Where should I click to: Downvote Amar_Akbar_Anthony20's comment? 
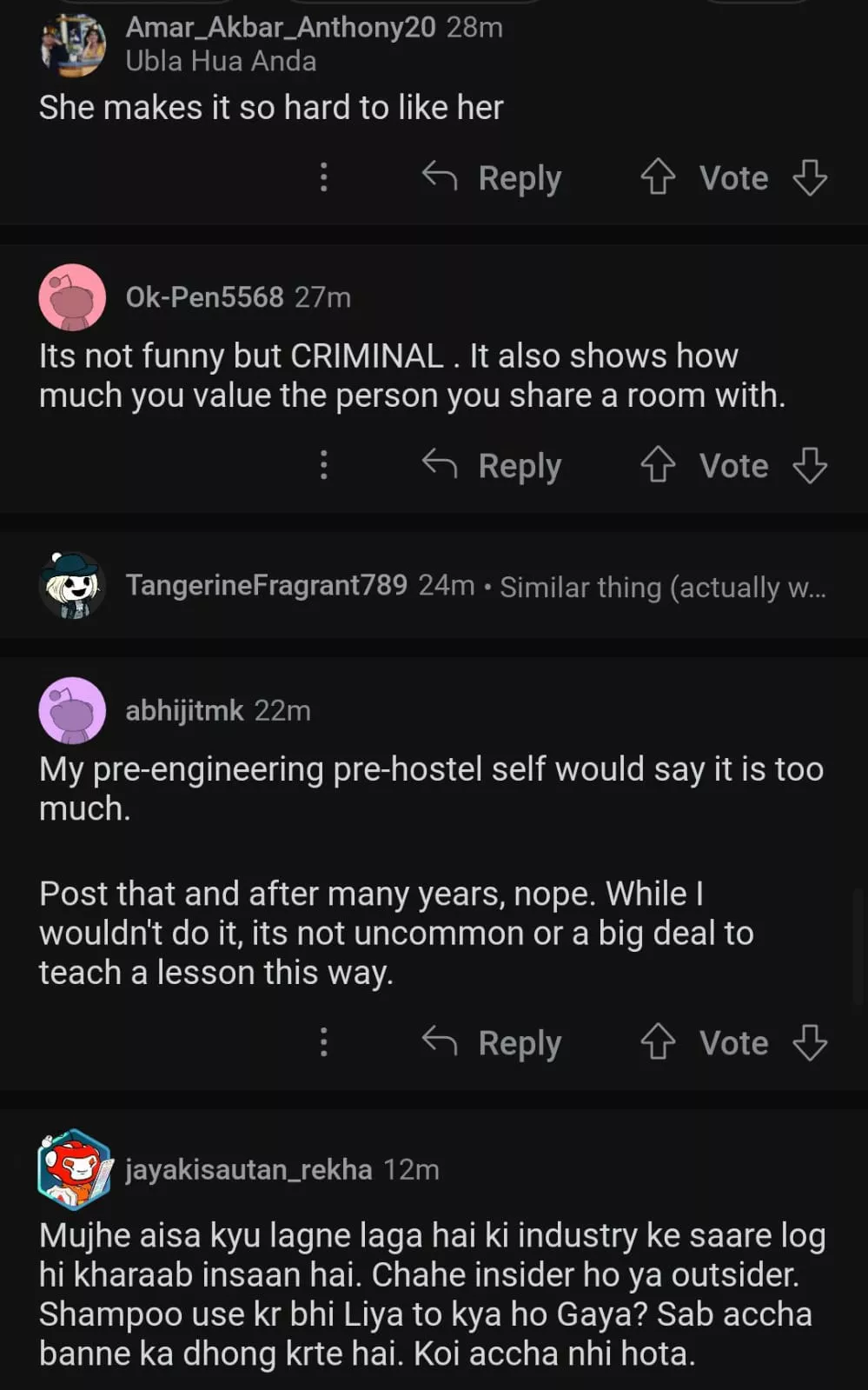[810, 177]
